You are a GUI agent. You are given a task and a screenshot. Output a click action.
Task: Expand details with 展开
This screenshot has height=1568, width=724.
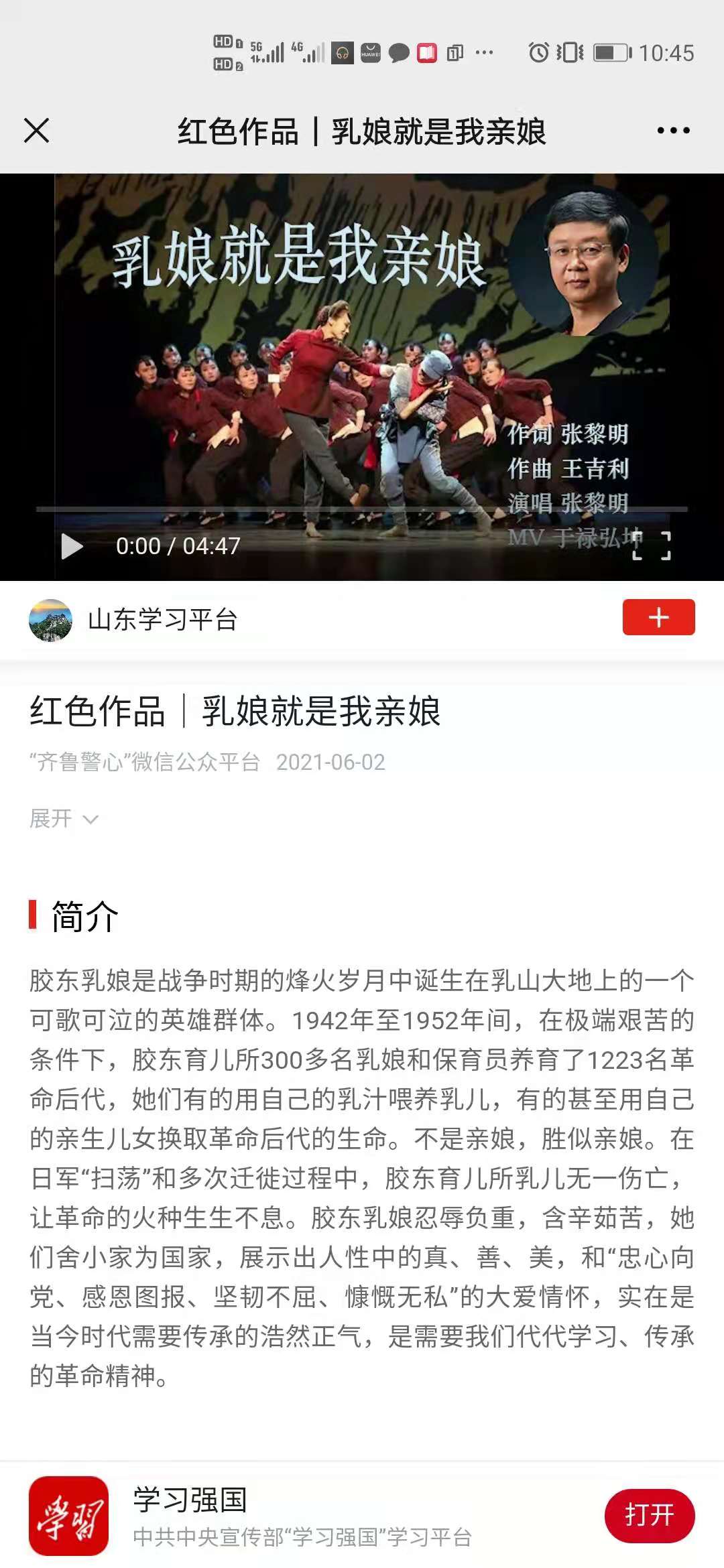(x=64, y=819)
